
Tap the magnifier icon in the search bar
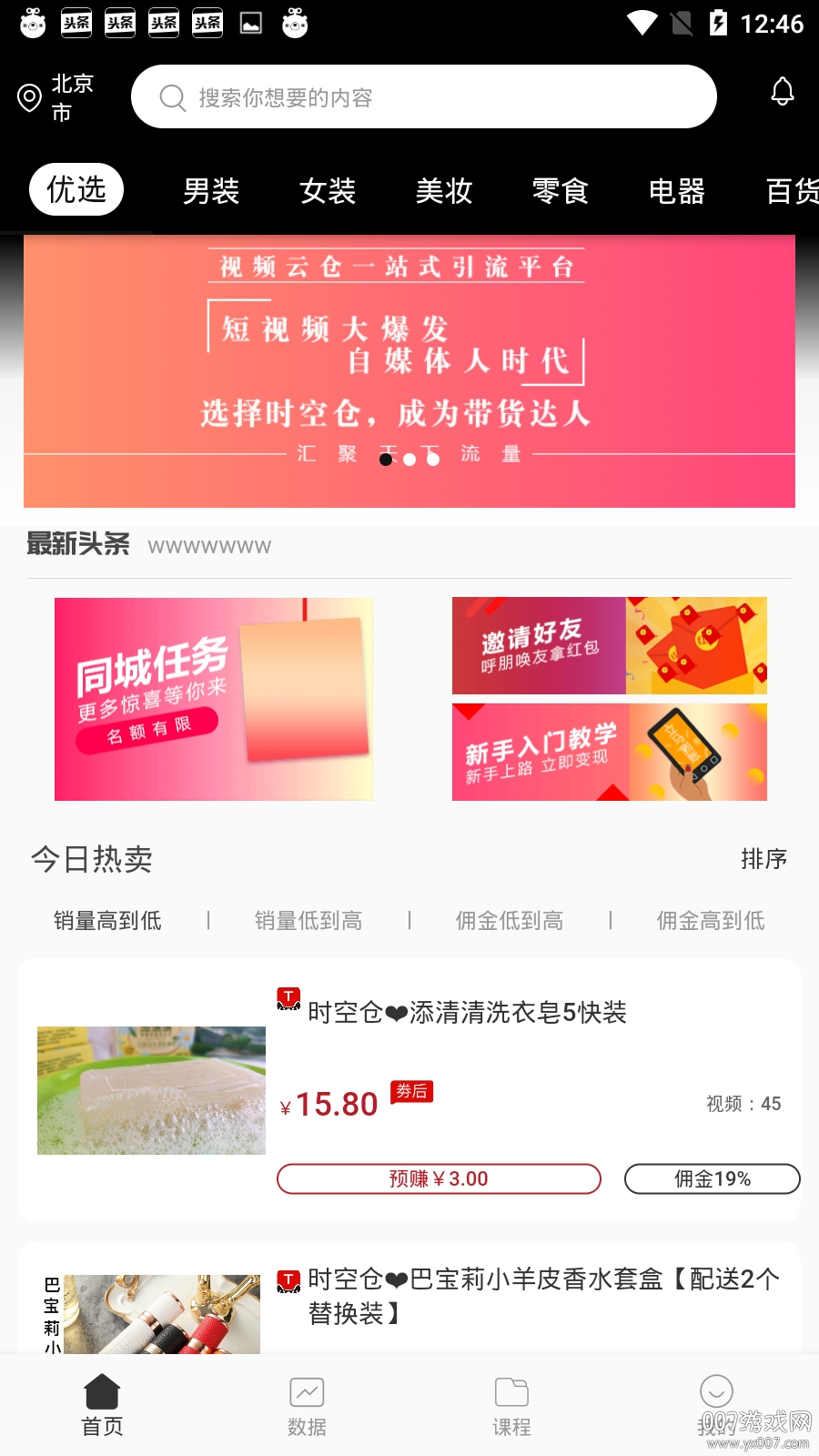[x=172, y=96]
